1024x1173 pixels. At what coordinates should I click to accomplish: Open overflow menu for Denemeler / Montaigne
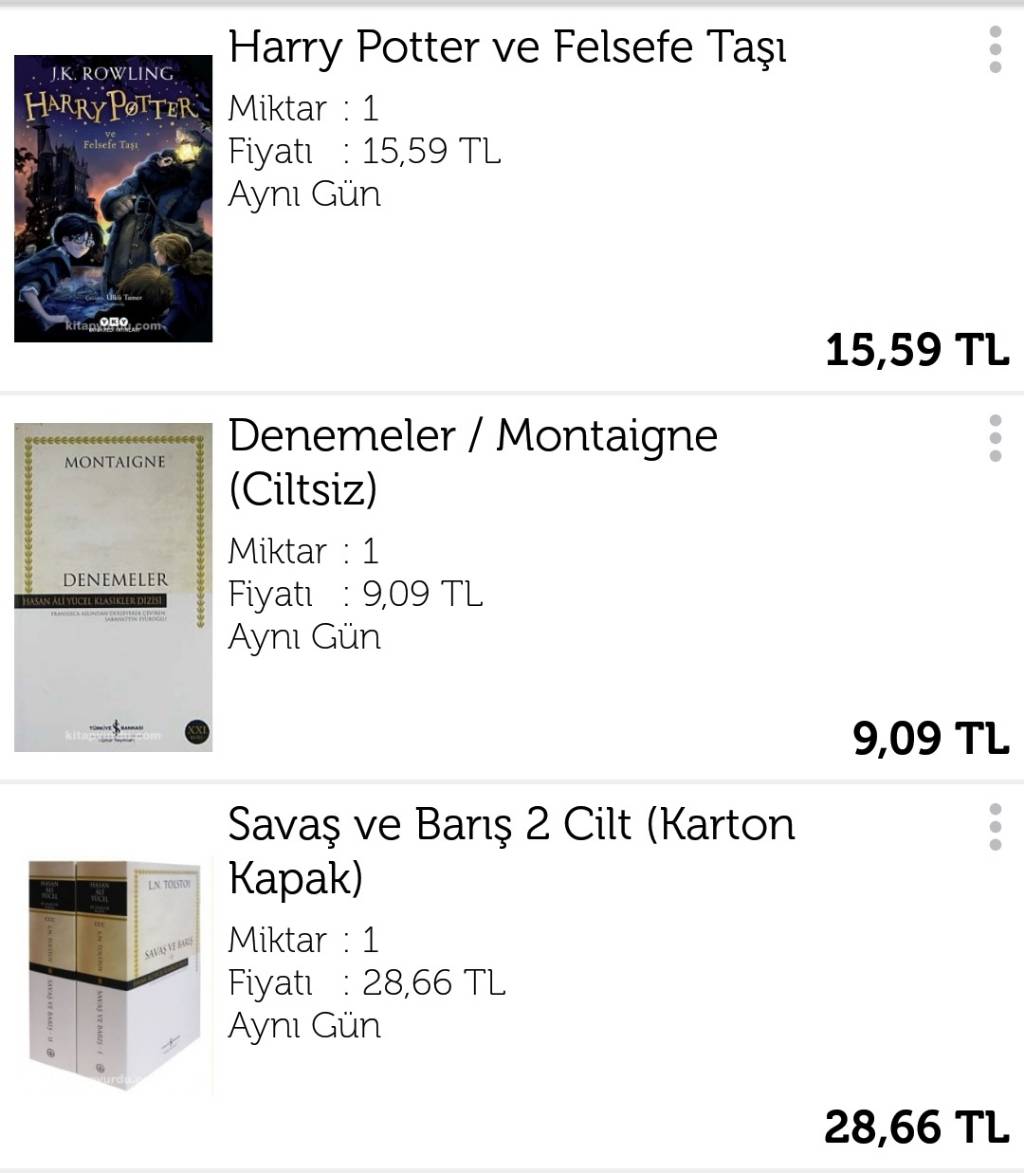click(x=994, y=438)
